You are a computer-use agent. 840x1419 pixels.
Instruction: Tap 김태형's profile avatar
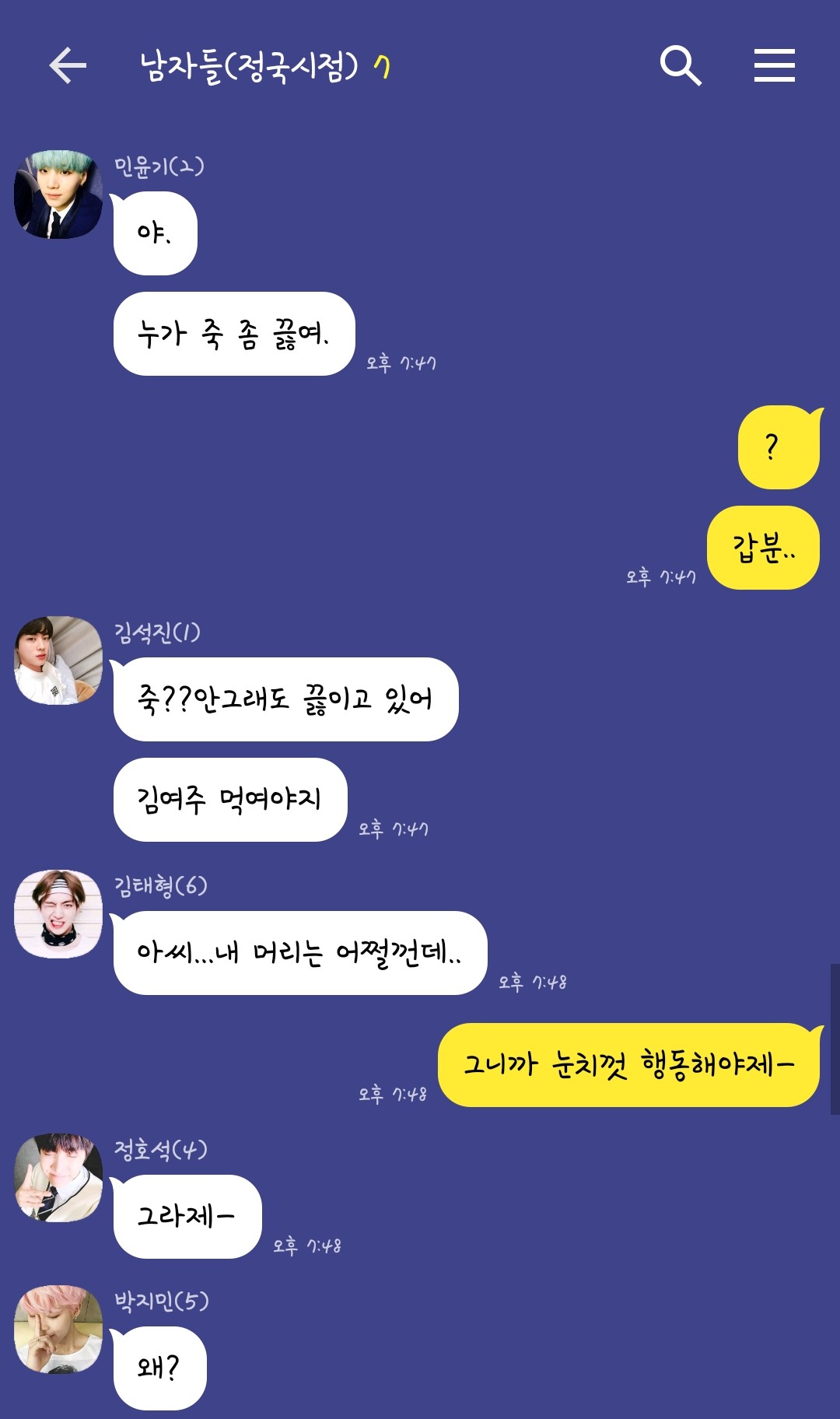pyautogui.click(x=58, y=914)
